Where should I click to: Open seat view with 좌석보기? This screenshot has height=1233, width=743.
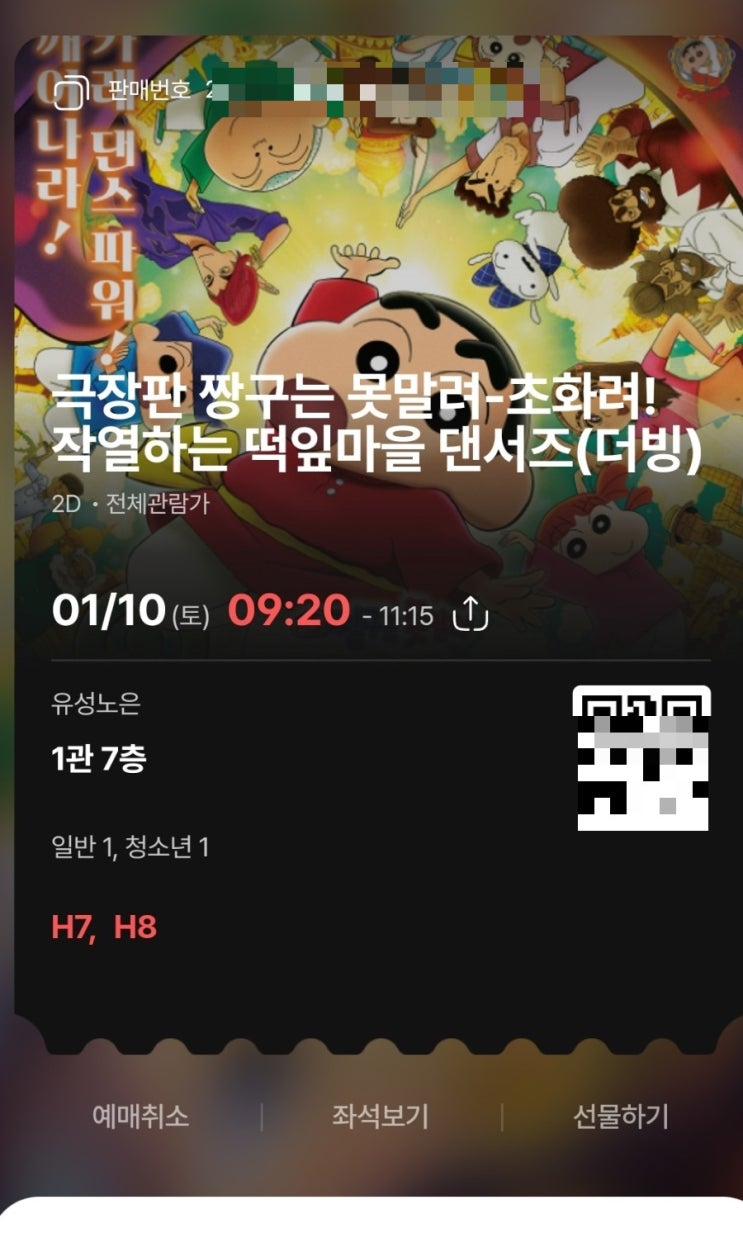[x=380, y=1116]
